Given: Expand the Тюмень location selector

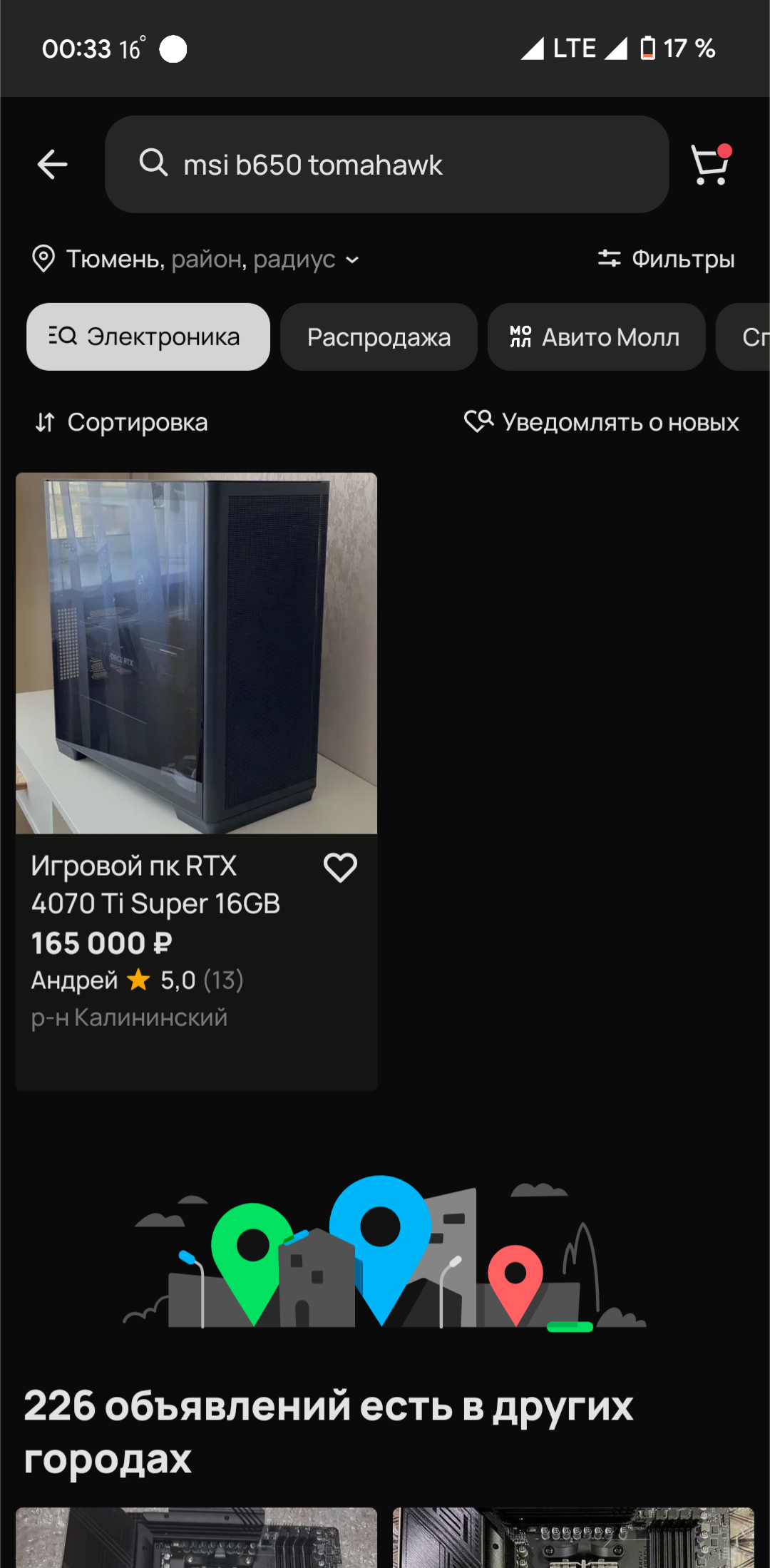Looking at the screenshot, I should coord(195,259).
